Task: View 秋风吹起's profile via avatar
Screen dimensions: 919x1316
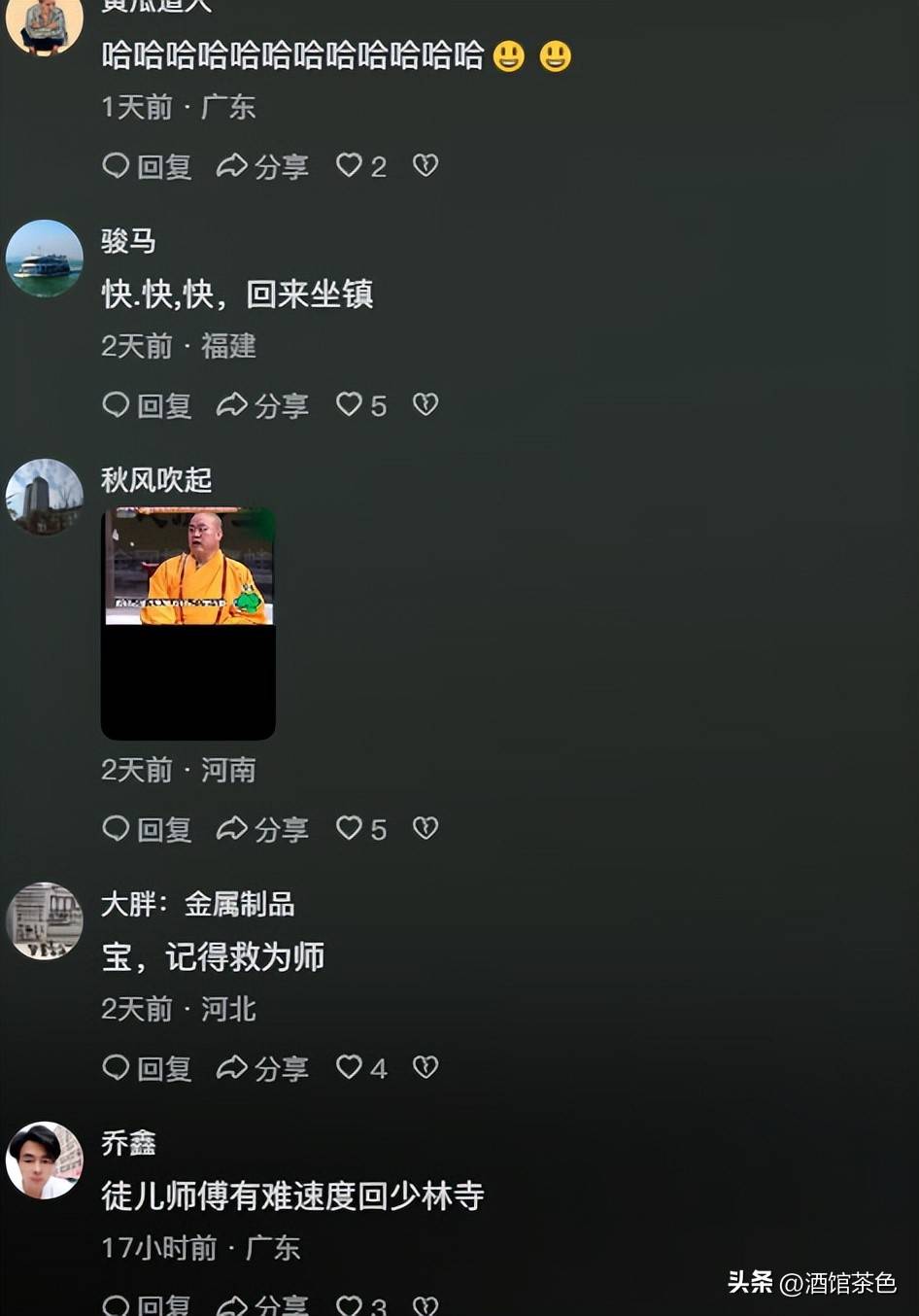Action: pyautogui.click(x=45, y=497)
